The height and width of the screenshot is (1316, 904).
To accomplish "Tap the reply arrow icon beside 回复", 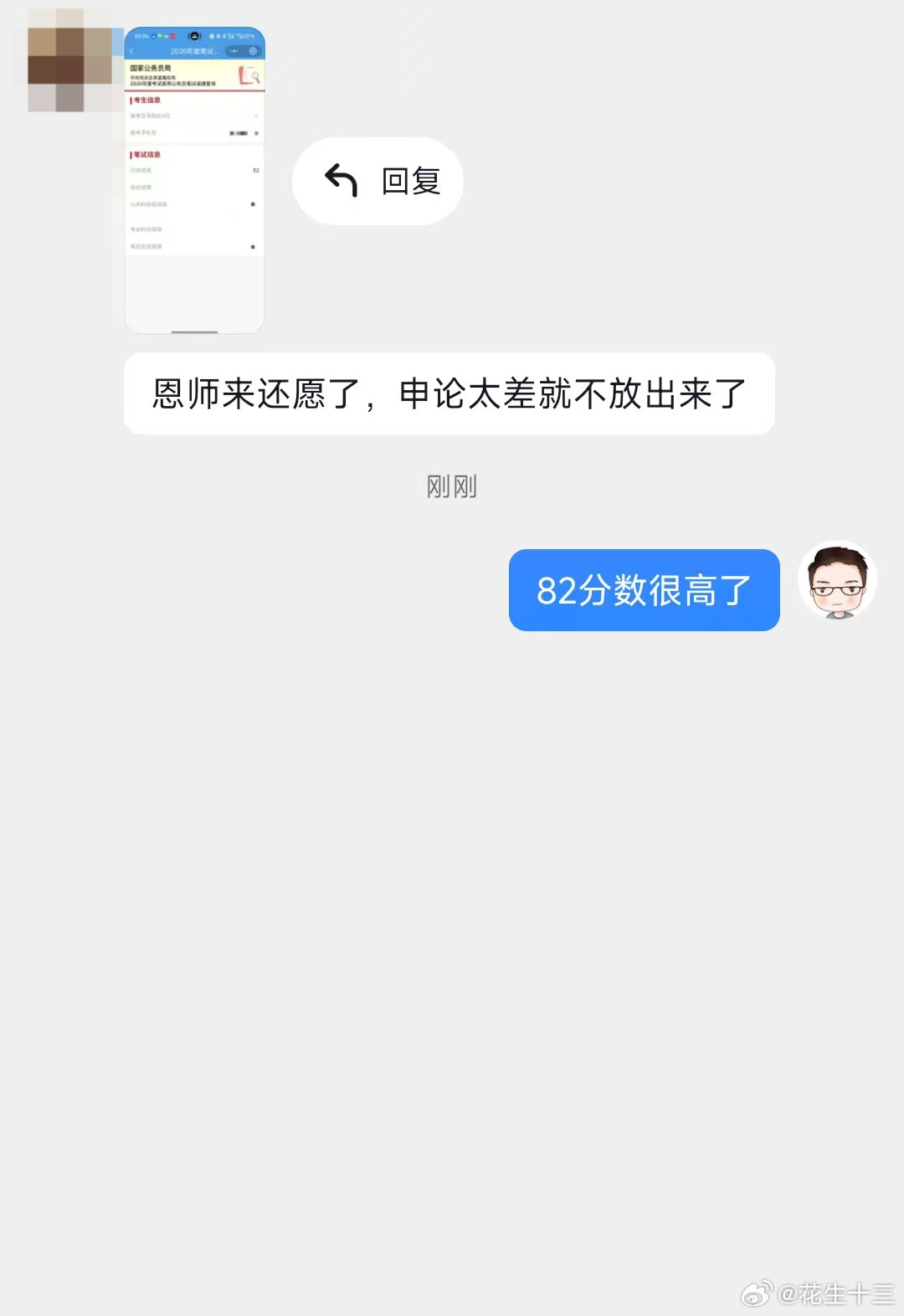I will coord(340,179).
